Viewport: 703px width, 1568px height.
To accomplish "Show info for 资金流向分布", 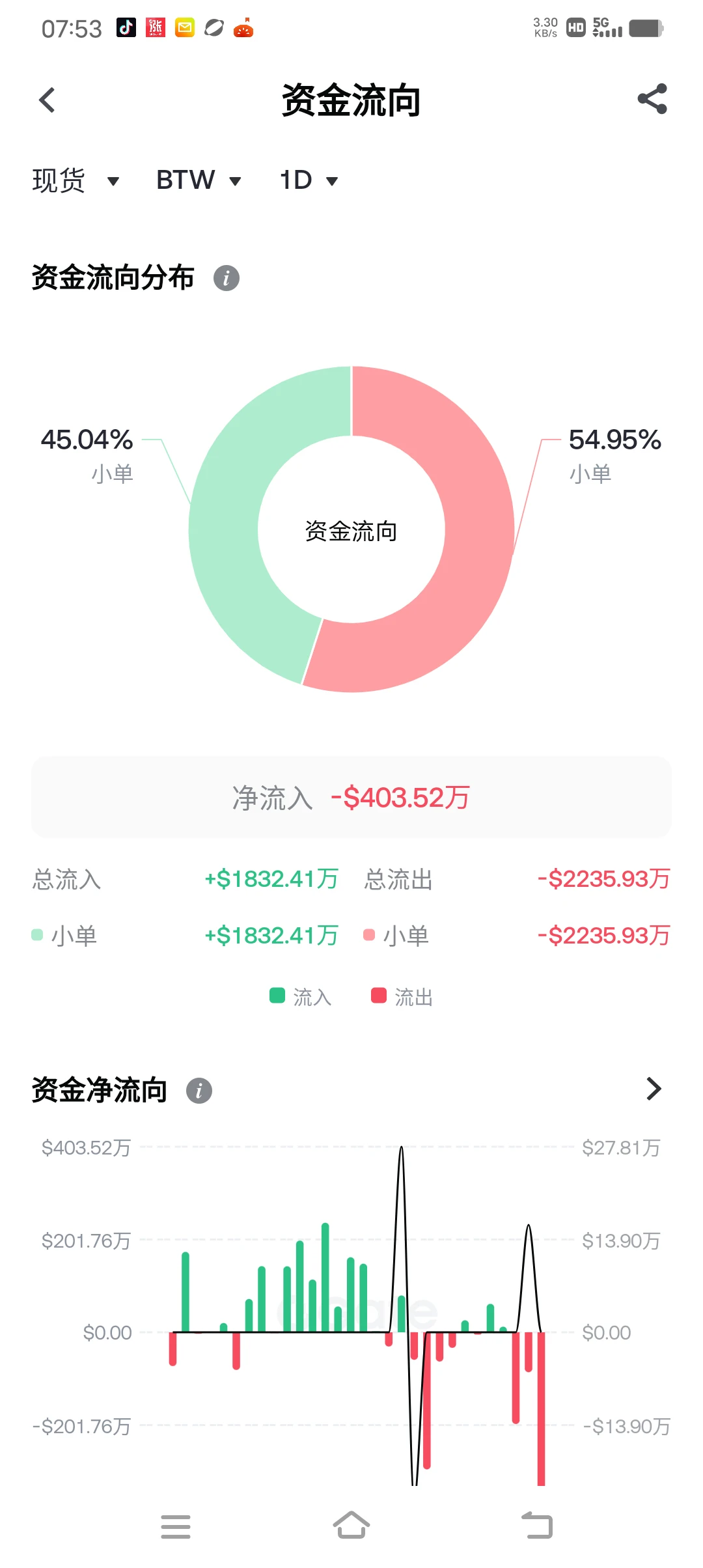I will (227, 278).
